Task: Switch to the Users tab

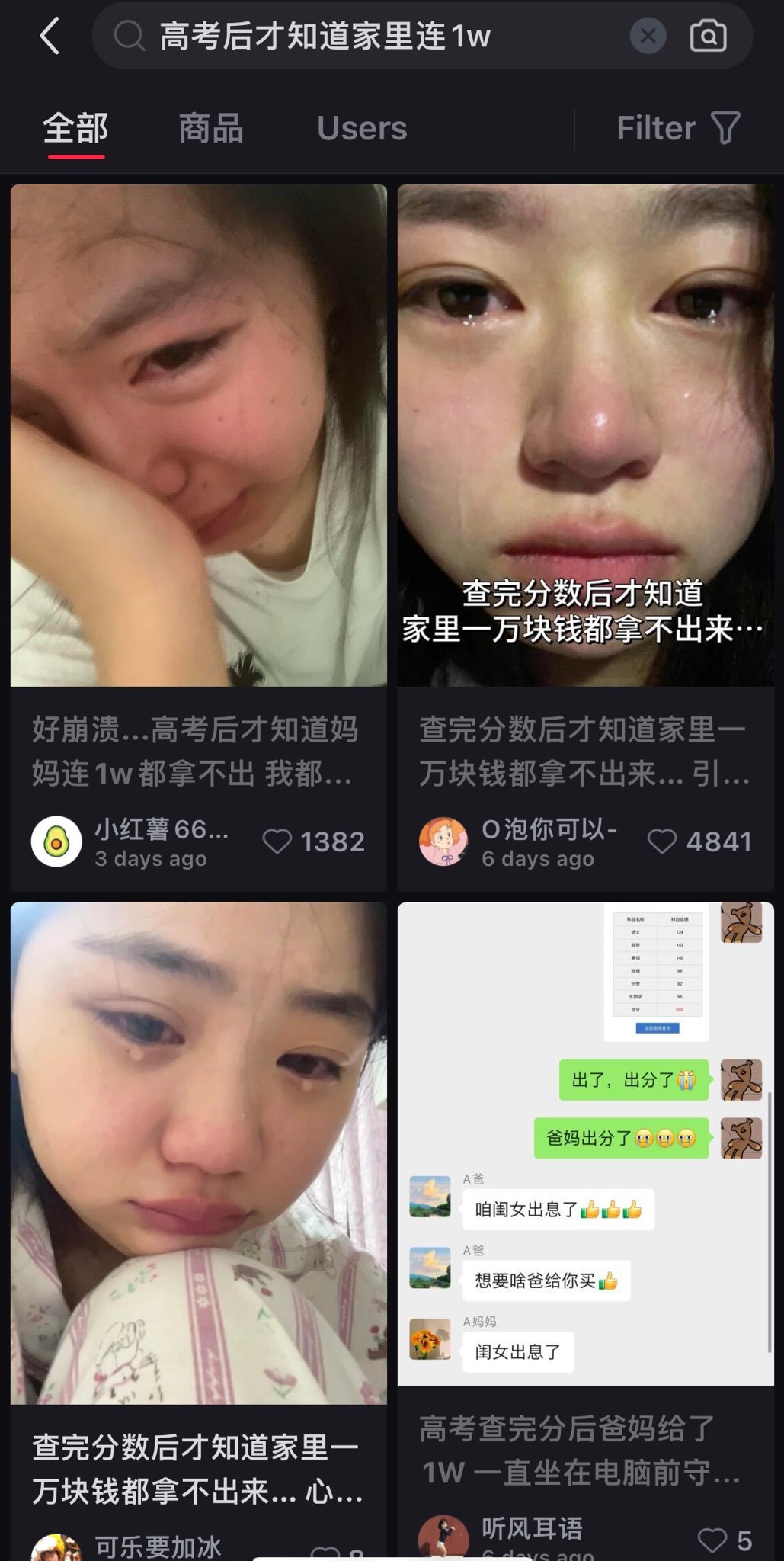Action: pyautogui.click(x=362, y=128)
